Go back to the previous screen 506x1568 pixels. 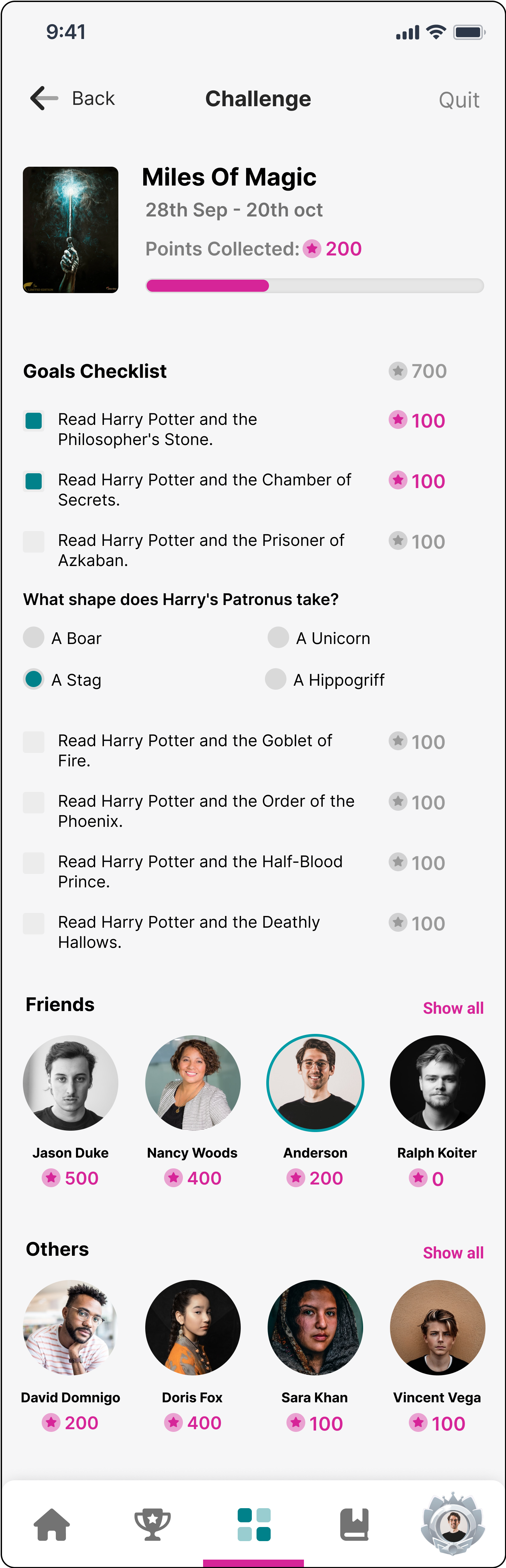[x=72, y=98]
